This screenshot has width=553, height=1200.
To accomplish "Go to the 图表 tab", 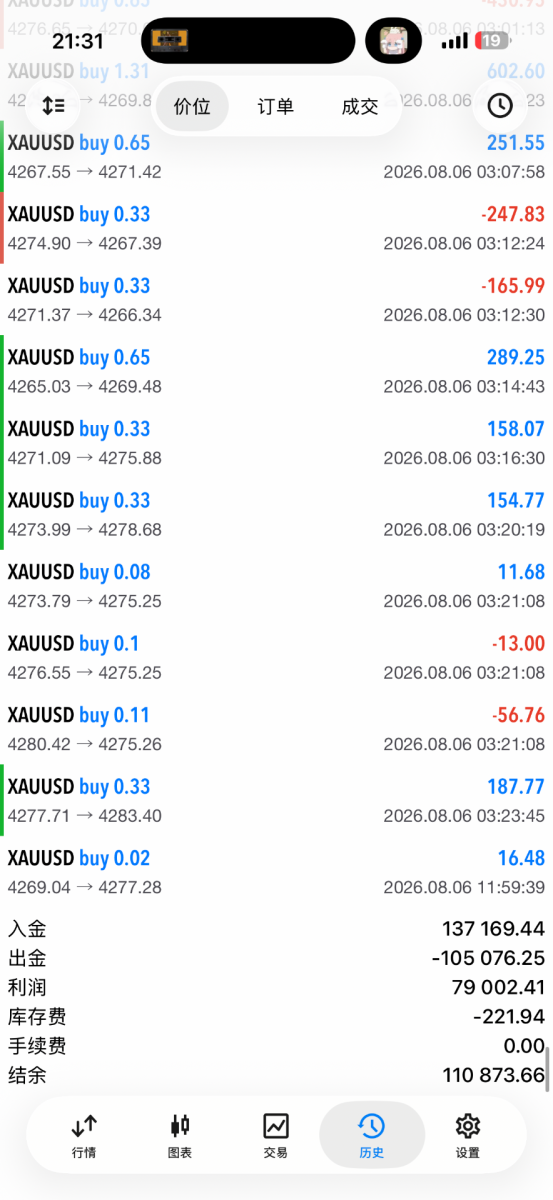I will point(180,1137).
